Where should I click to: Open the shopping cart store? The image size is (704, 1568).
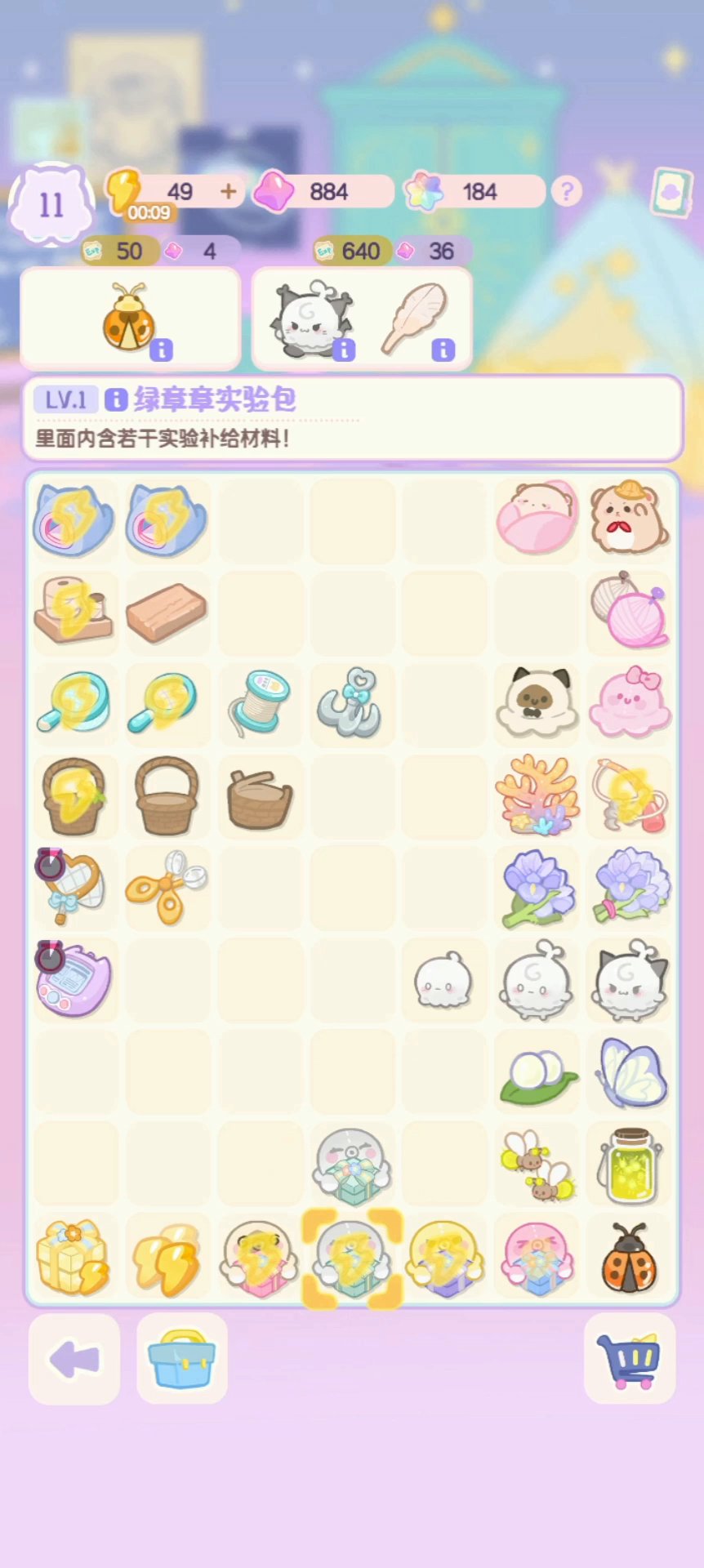(x=629, y=1360)
